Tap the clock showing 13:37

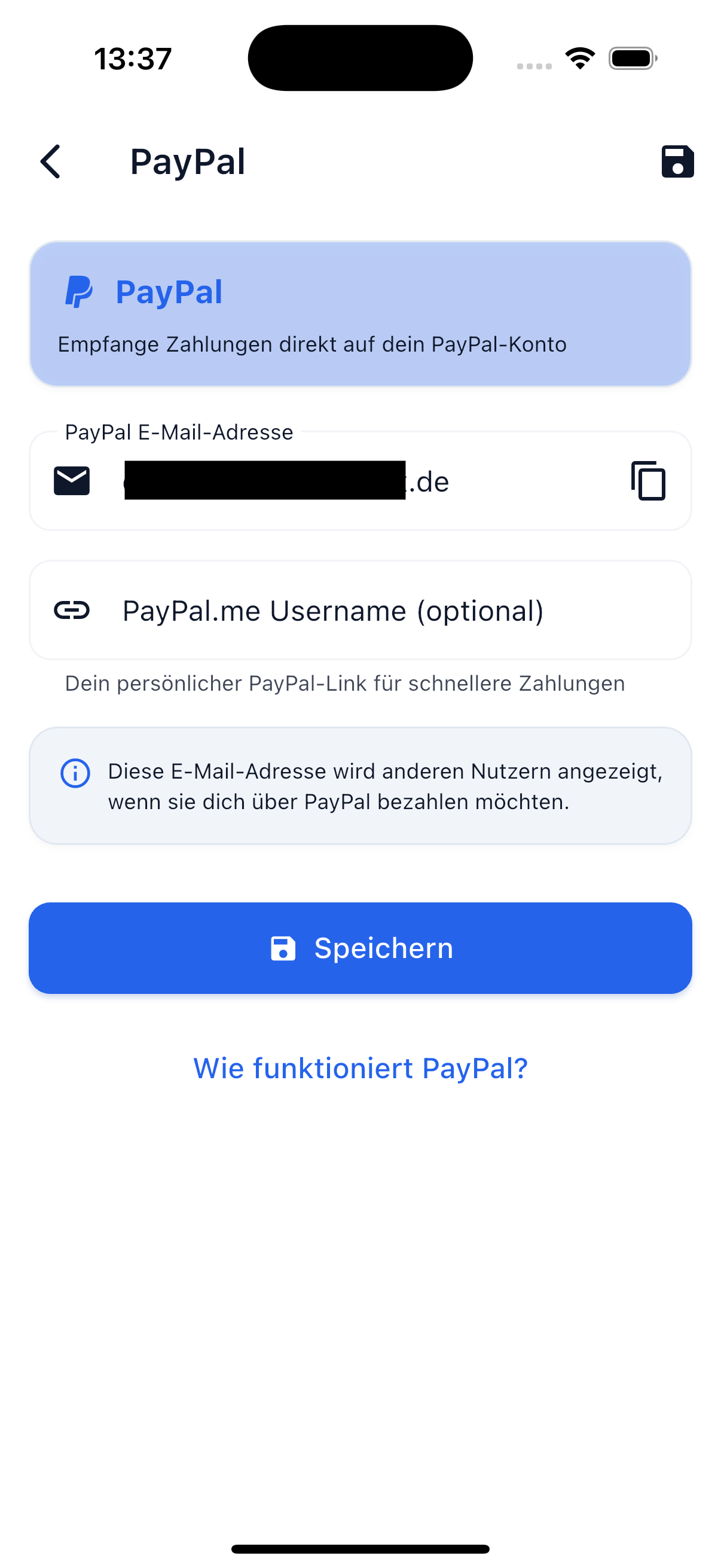pos(132,57)
